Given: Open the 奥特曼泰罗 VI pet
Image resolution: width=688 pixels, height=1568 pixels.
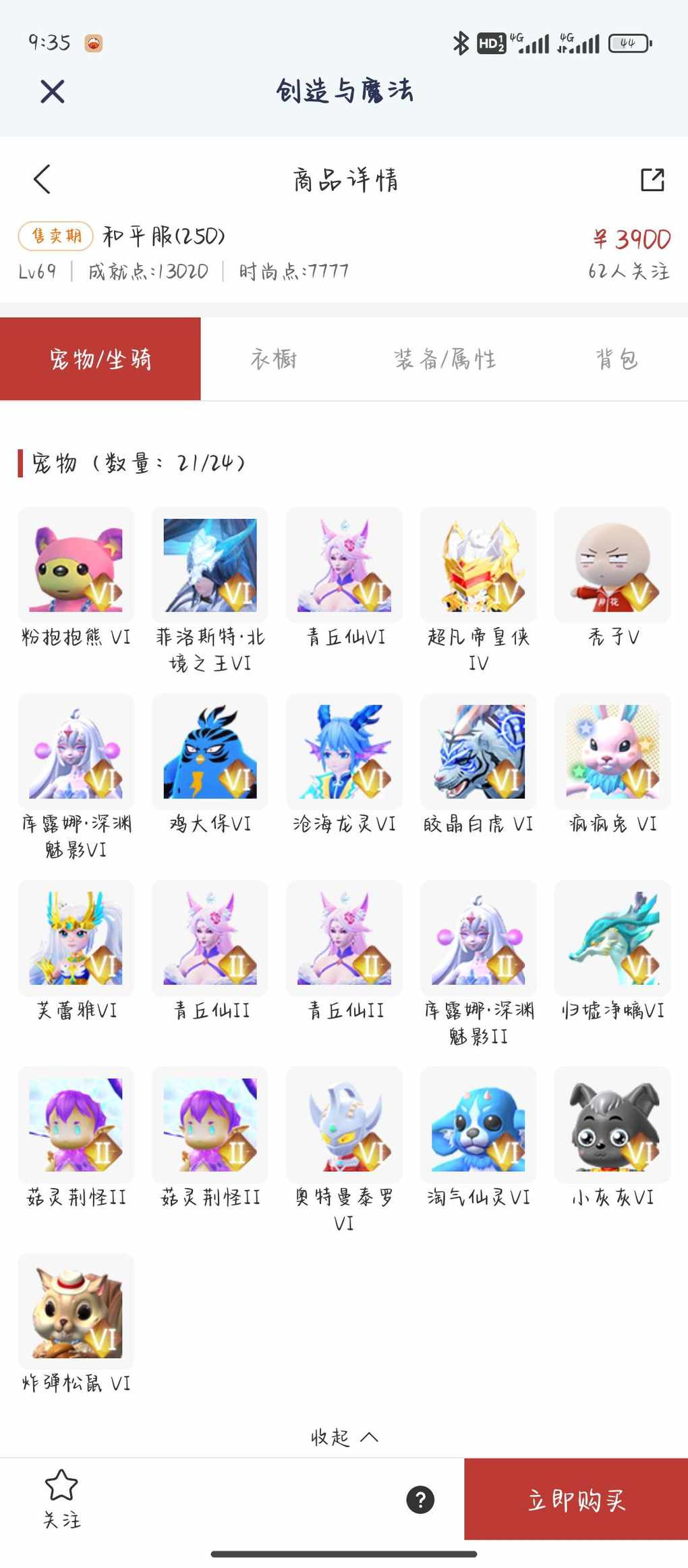Looking at the screenshot, I should 344,1125.
